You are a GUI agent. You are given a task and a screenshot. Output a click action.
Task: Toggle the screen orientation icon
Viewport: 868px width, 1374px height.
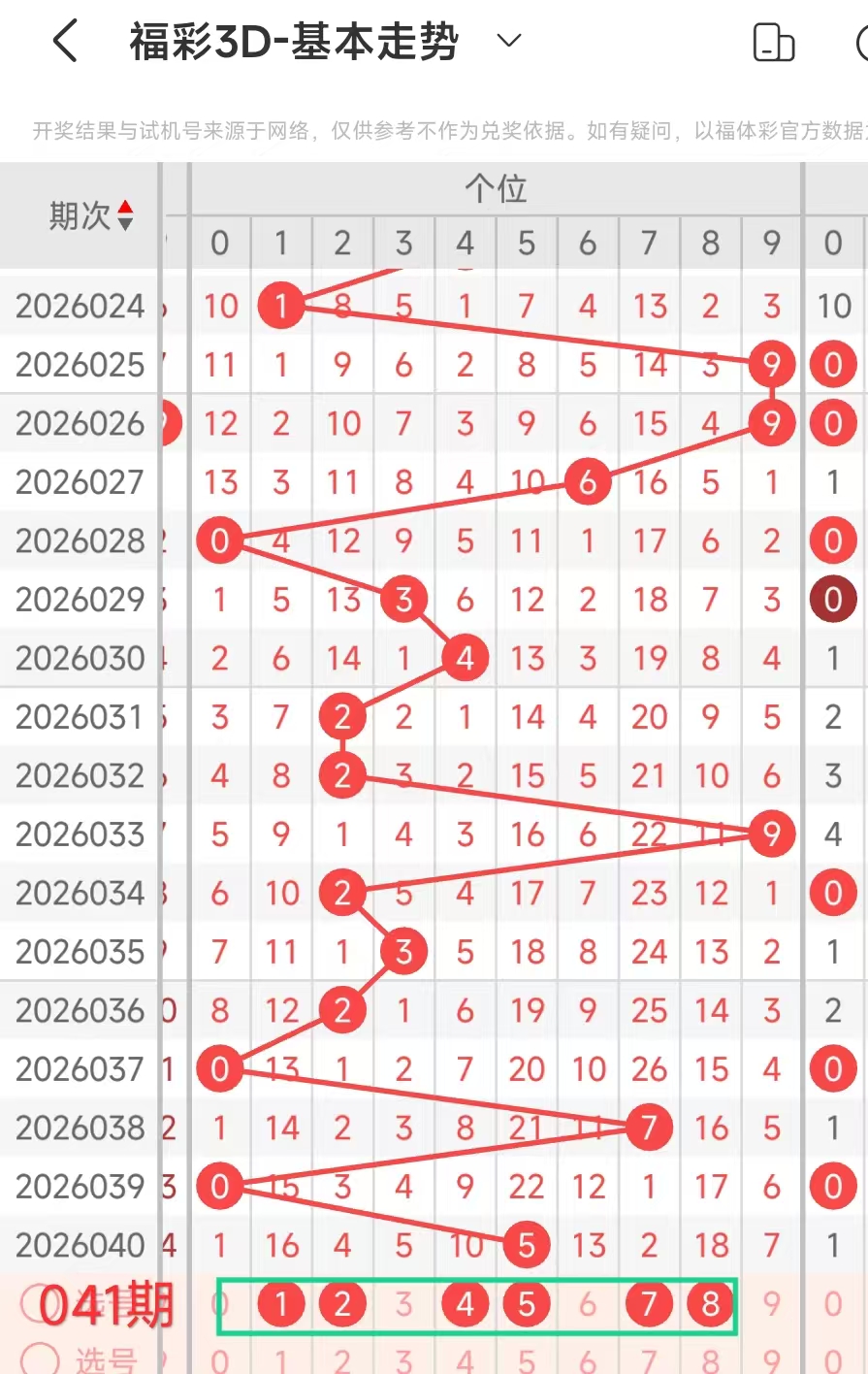tap(774, 43)
